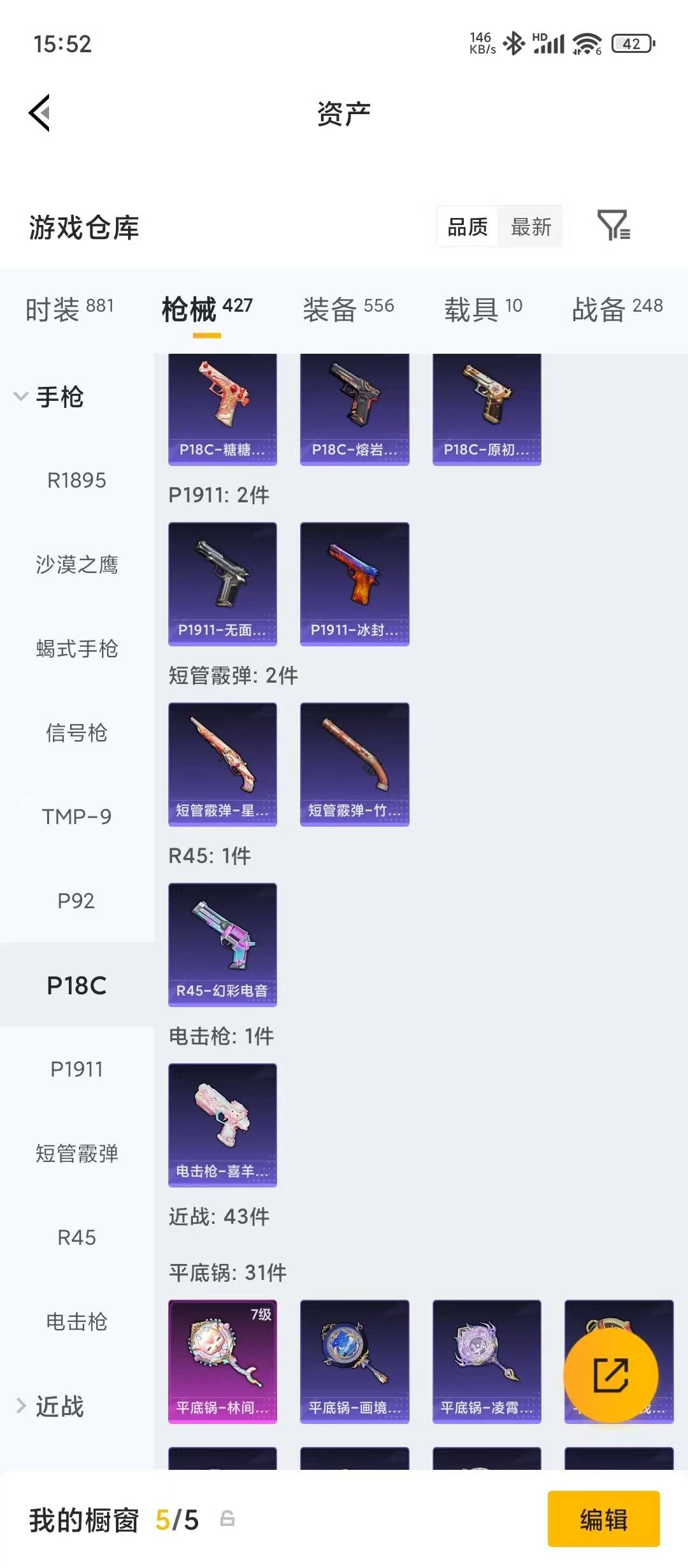Viewport: 688px width, 1568px height.
Task: Tap the back arrow icon
Action: coord(40,113)
